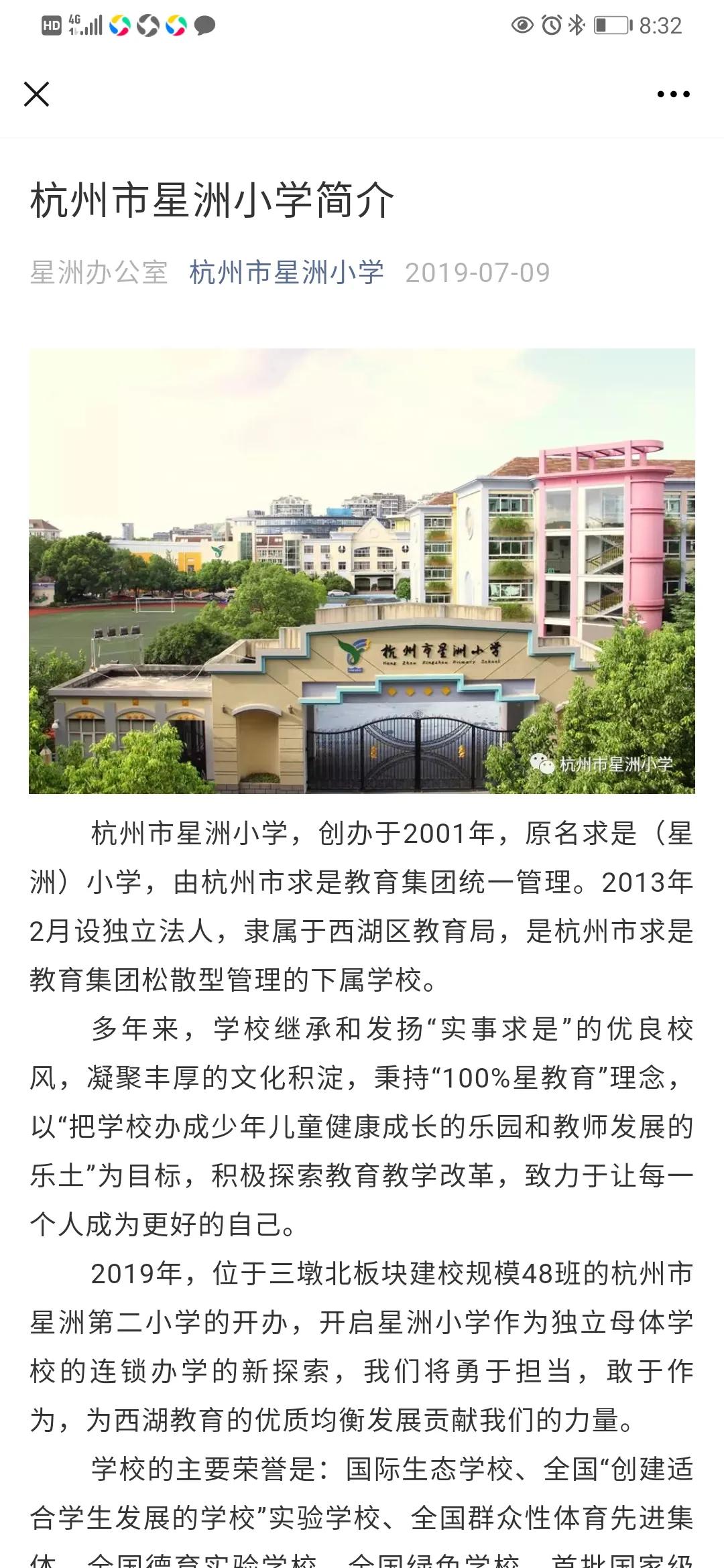Viewport: 724px width, 1568px height.
Task: Tap the chat bubble icon in status bar
Action: click(x=205, y=25)
